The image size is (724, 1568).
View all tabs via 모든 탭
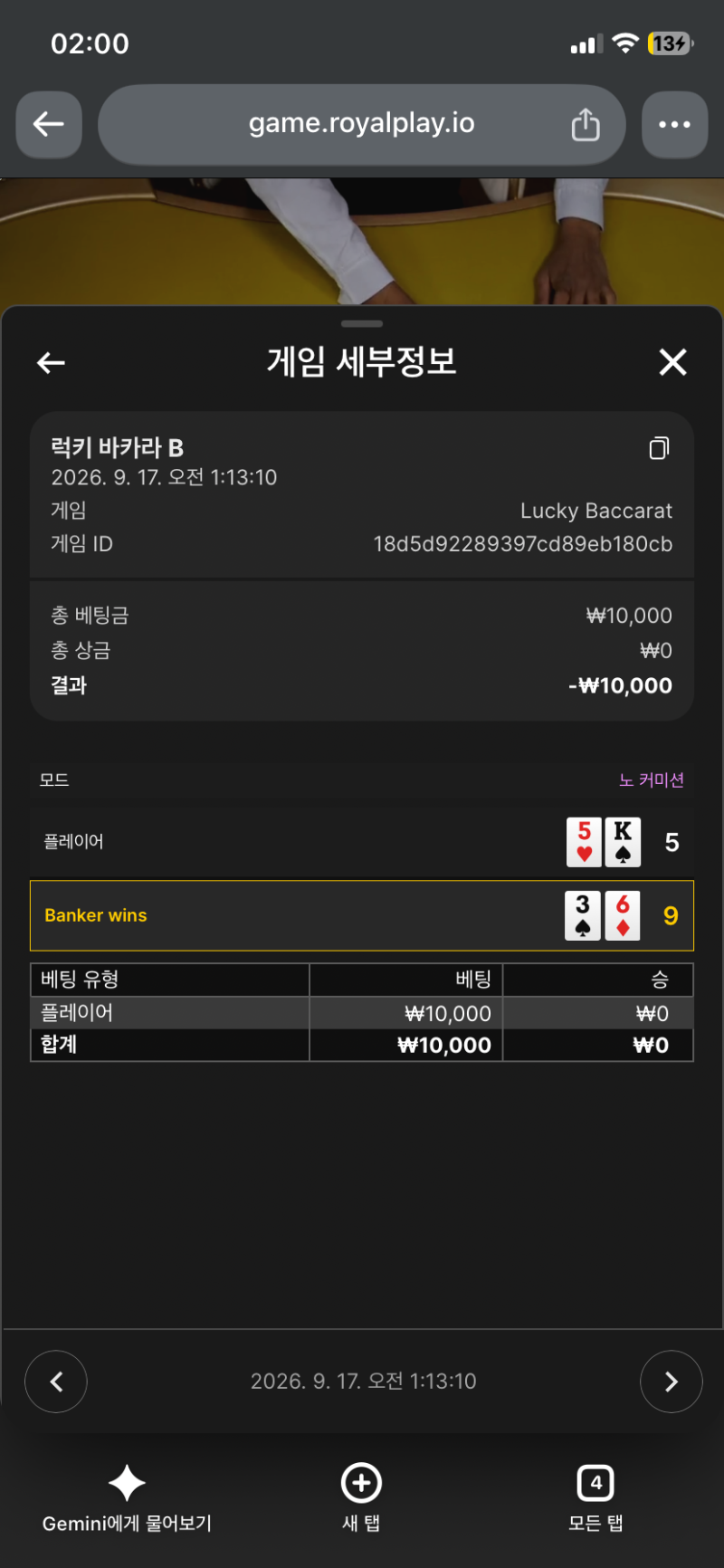(x=595, y=1498)
